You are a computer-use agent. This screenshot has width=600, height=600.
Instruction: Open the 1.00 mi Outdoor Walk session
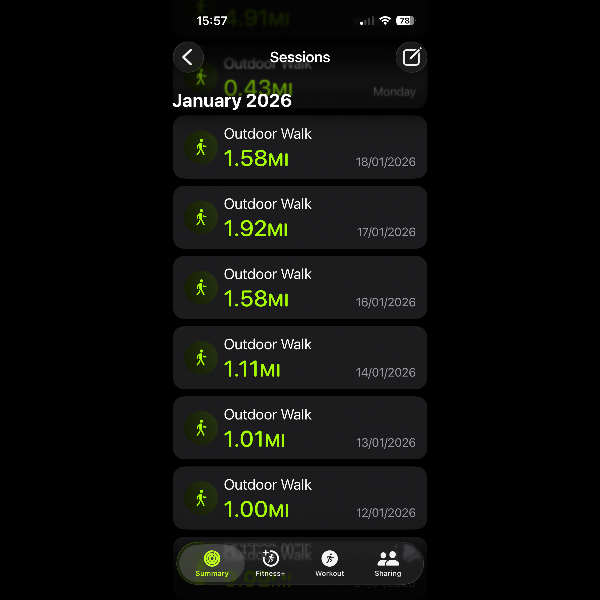point(300,497)
